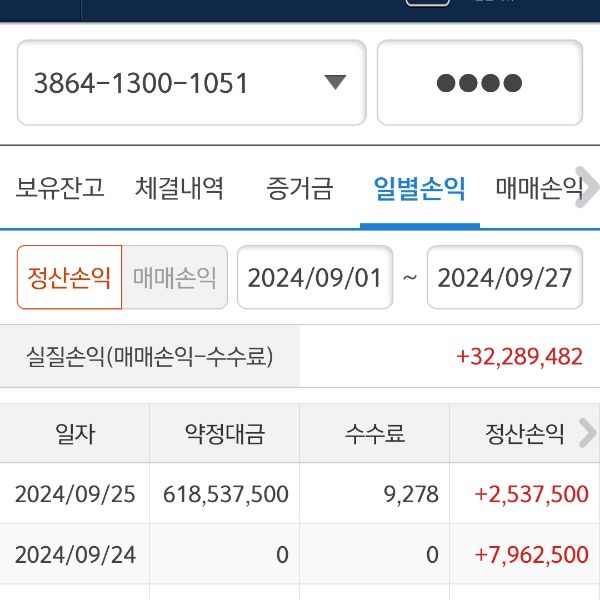Tap the masked password field

[x=479, y=83]
